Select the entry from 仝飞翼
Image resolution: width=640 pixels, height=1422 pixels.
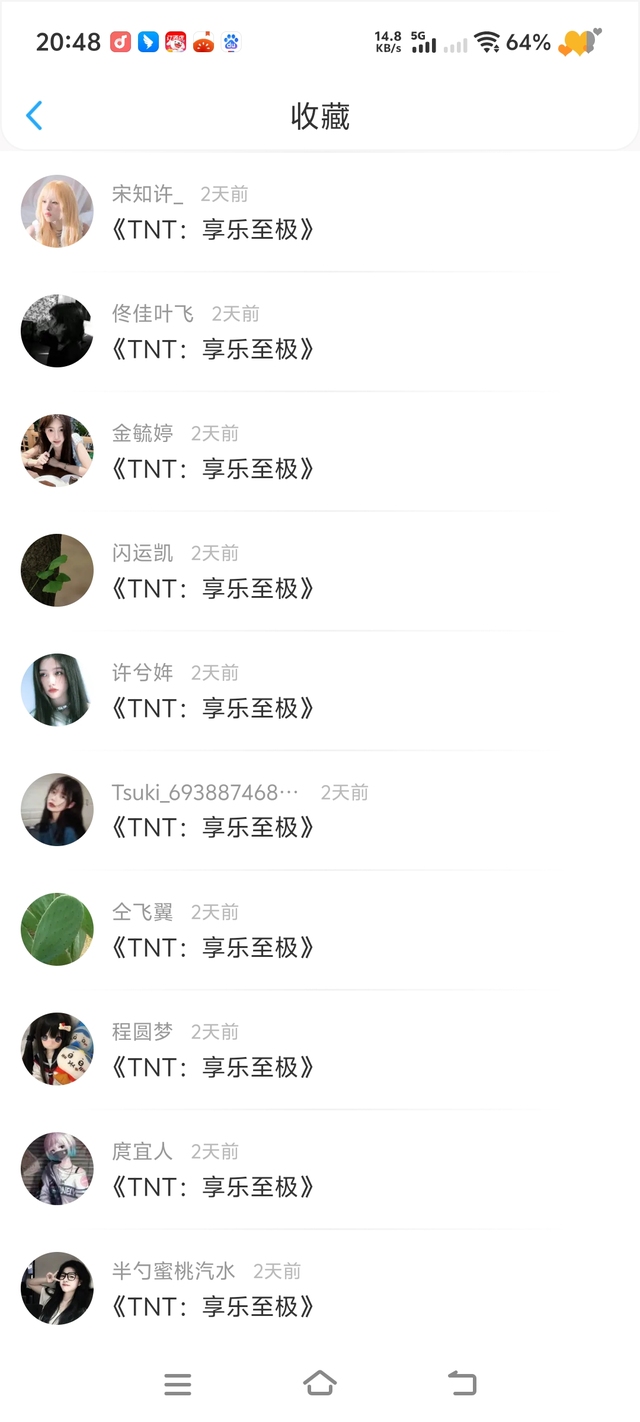[214, 947]
